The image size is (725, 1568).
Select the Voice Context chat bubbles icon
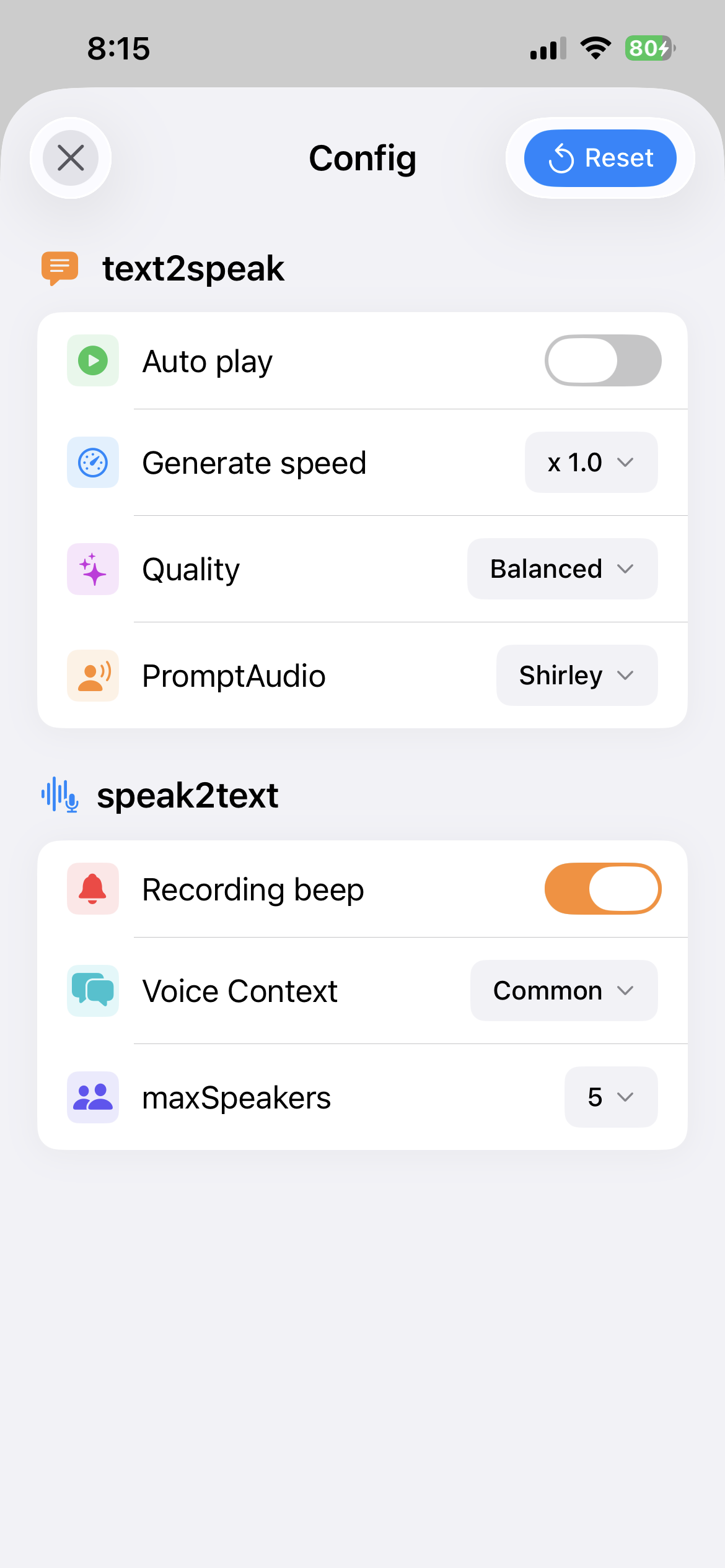pos(92,990)
